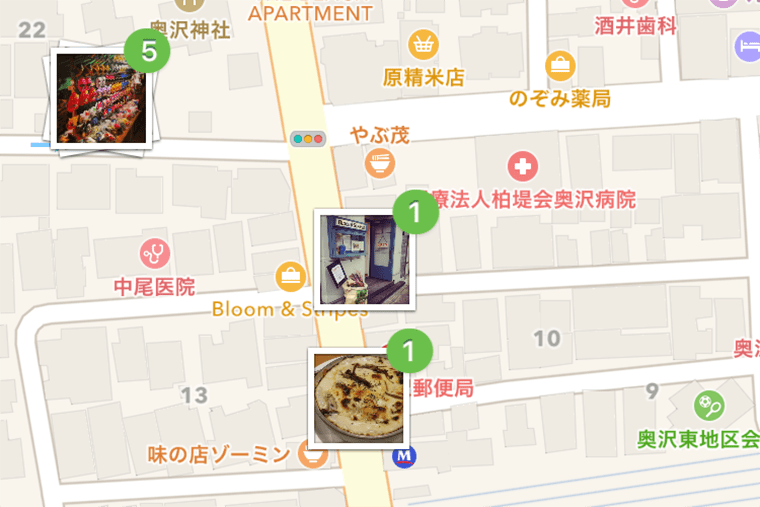The width and height of the screenshot is (760, 507).
Task: Select the 原精米店 shop marker
Action: point(425,45)
